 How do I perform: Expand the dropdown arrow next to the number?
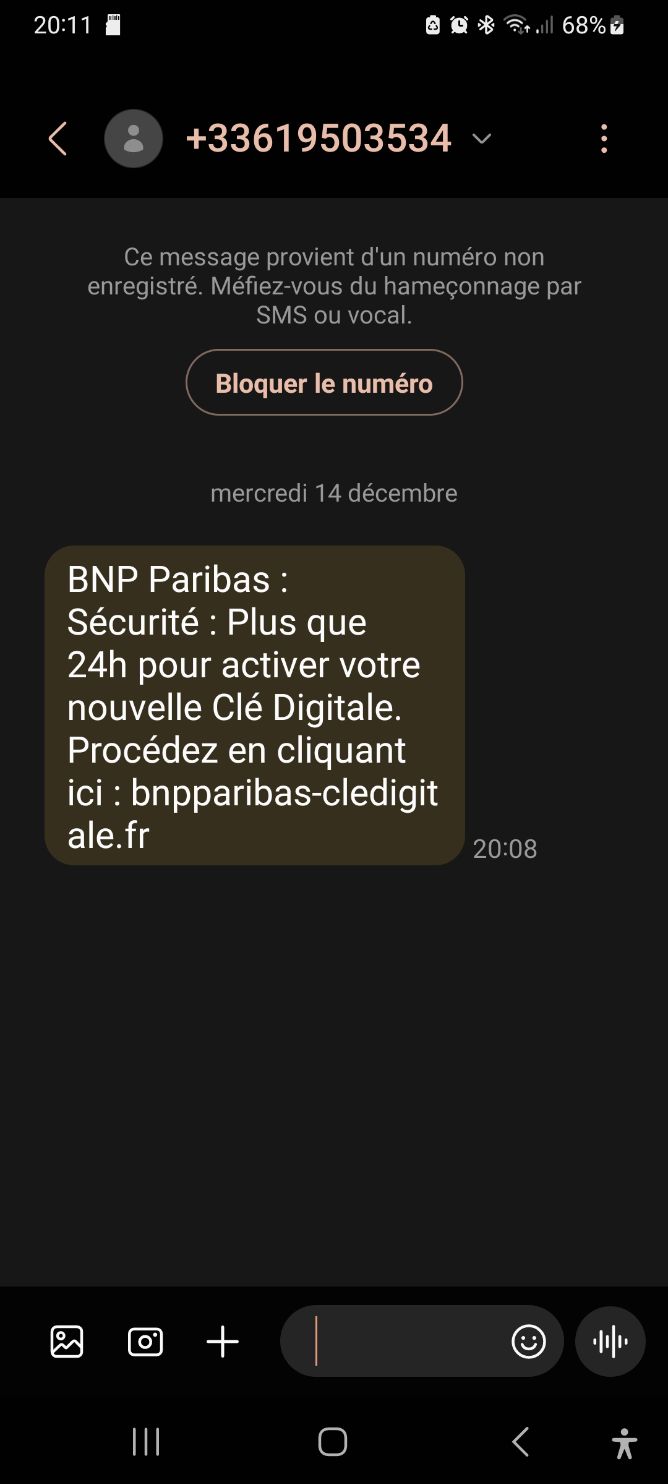[x=481, y=139]
